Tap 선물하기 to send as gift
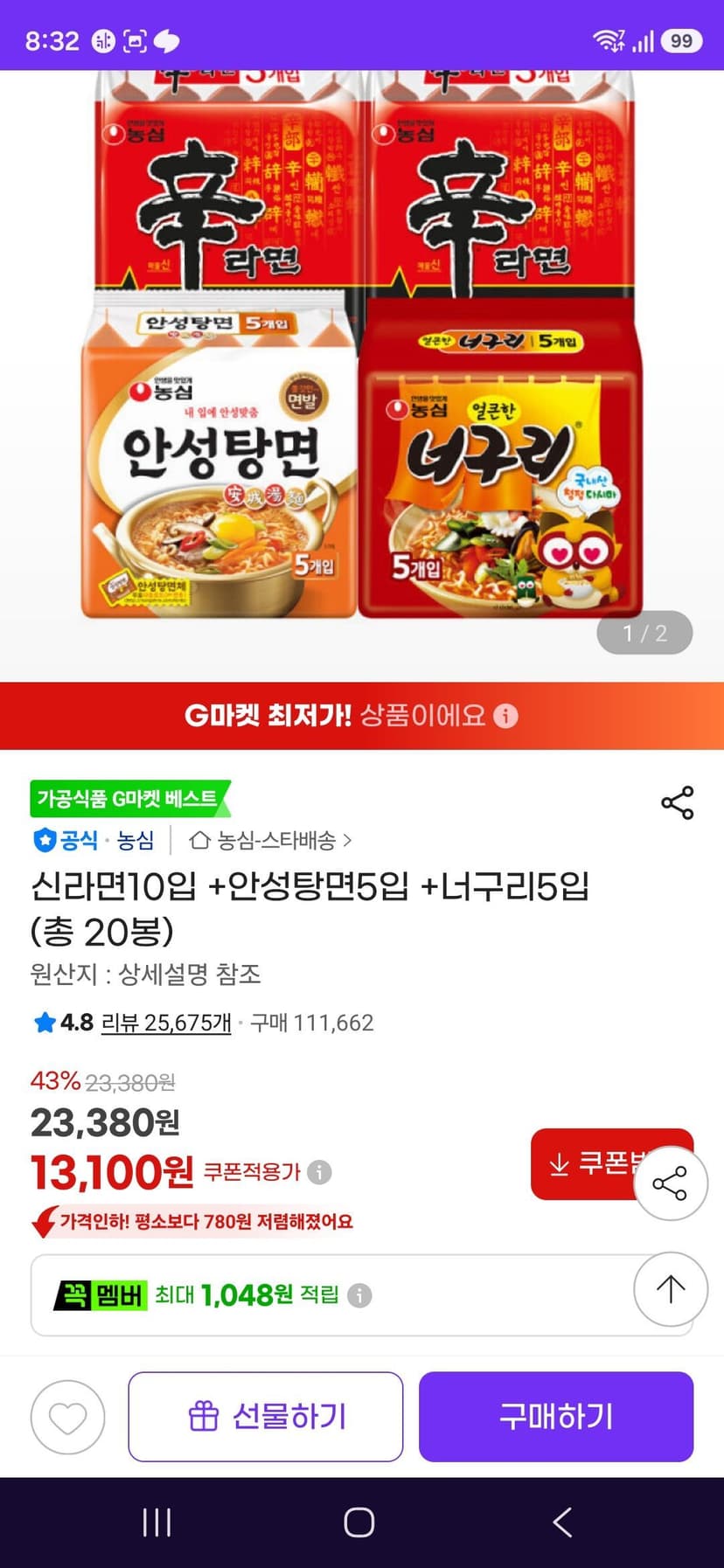Screen dimensions: 724x1568 point(266,1417)
